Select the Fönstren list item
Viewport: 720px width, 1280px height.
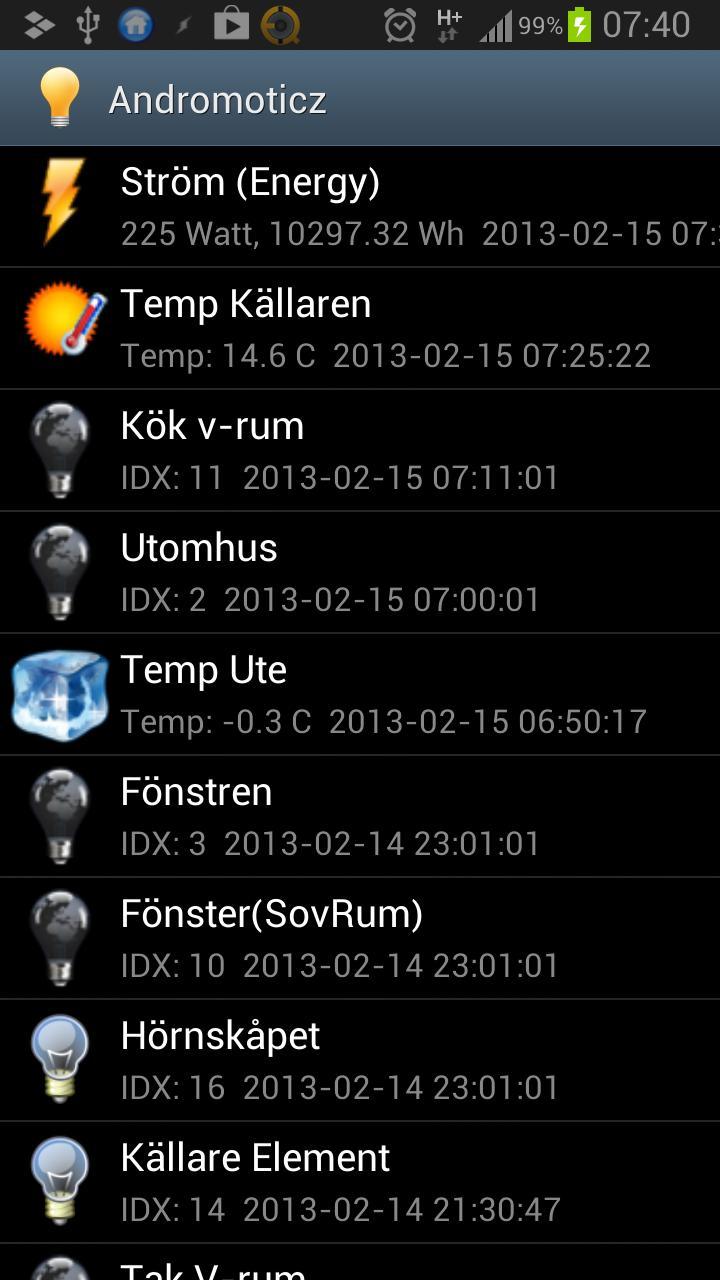(x=360, y=817)
